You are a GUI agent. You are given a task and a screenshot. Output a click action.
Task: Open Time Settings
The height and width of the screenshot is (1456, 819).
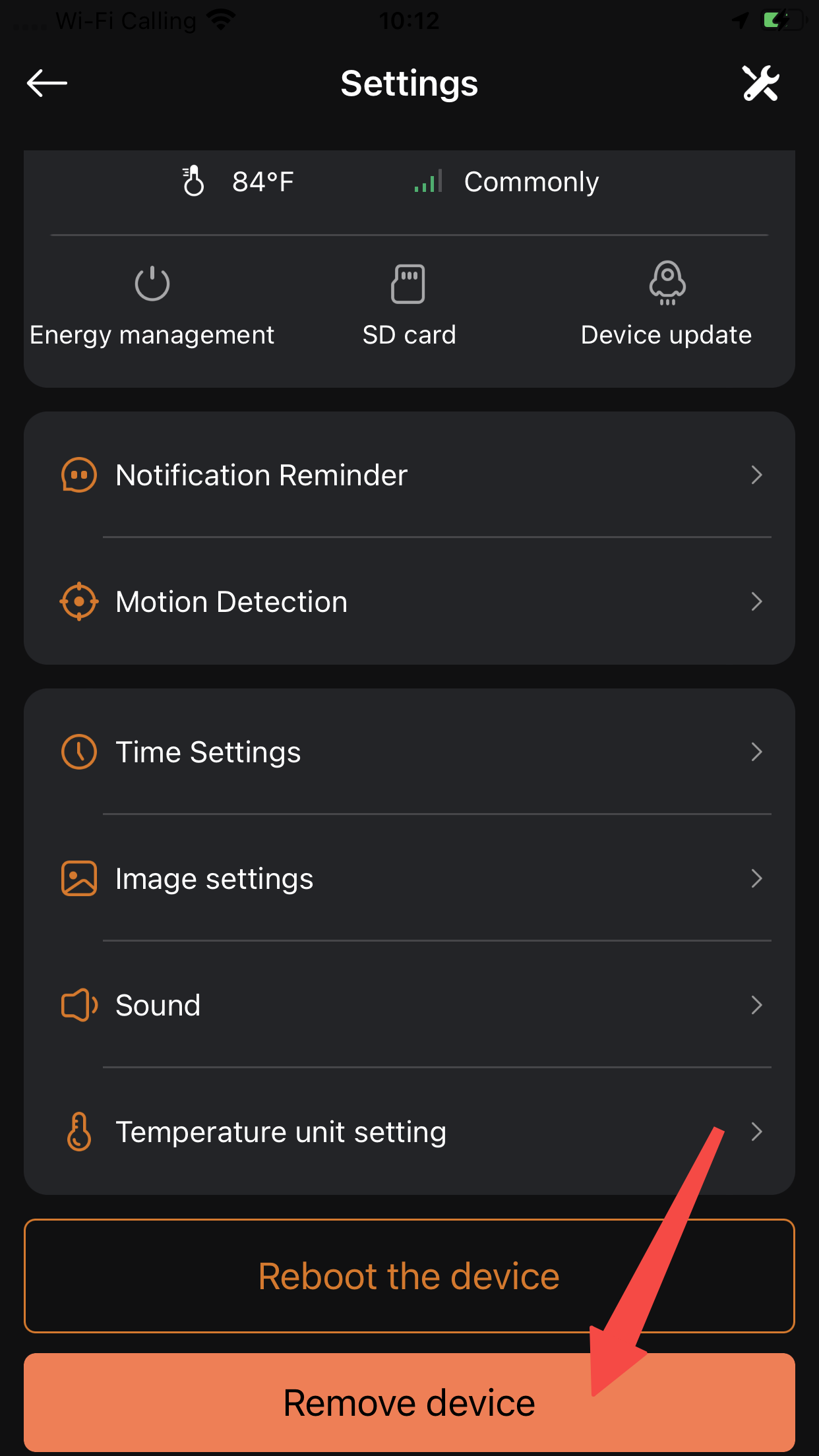point(409,752)
